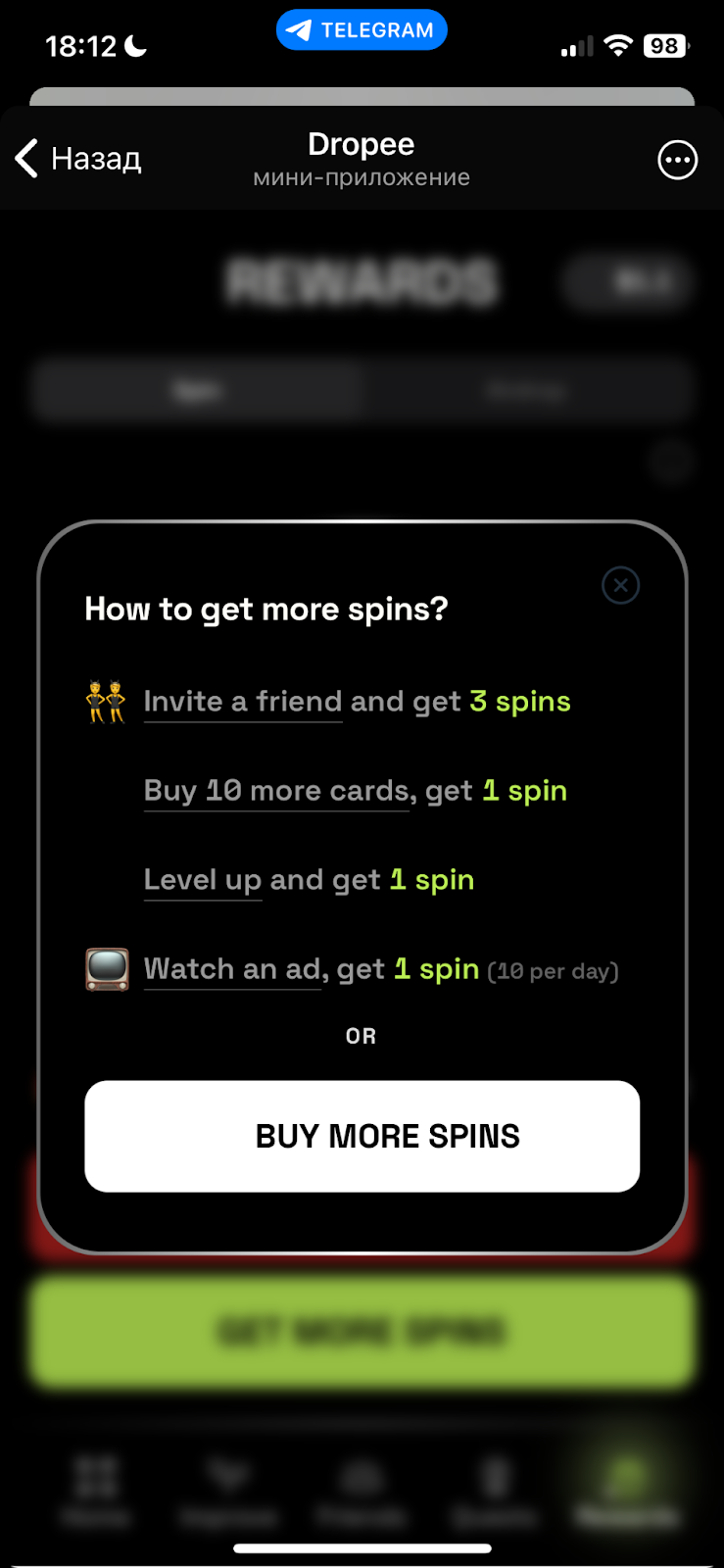
Task: Go back using the Назад button
Action: click(79, 158)
